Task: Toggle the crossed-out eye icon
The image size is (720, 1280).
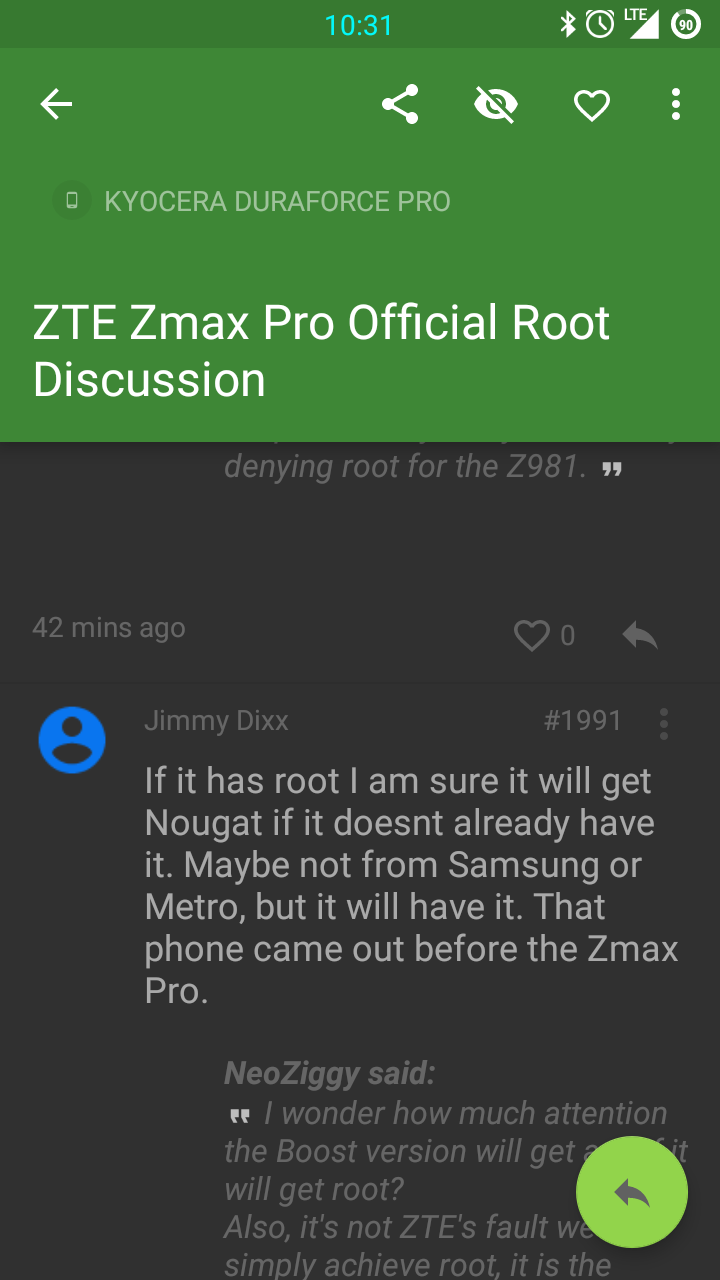Action: (495, 104)
